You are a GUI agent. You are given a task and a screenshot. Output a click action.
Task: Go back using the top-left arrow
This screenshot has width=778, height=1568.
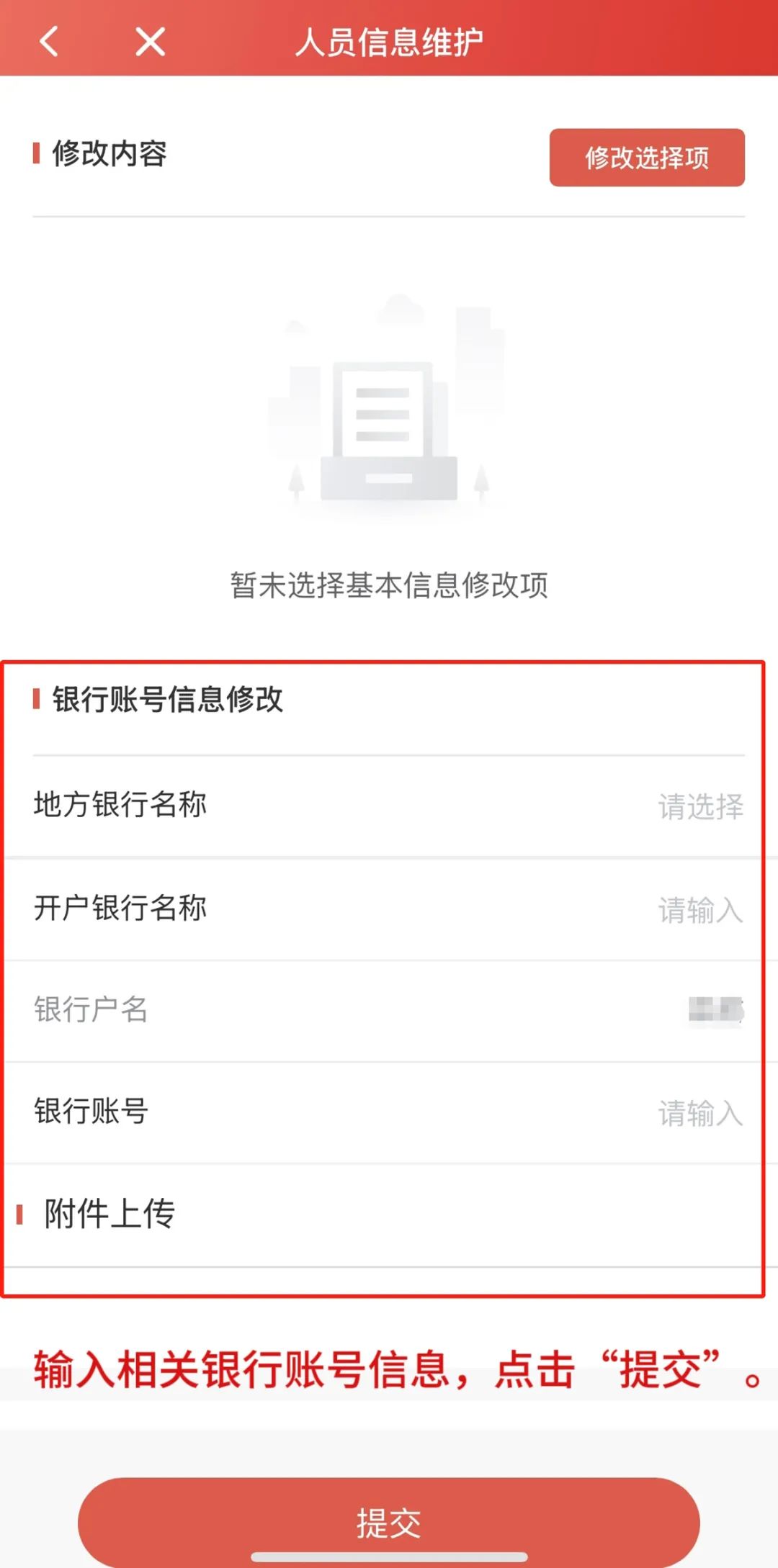[49, 41]
